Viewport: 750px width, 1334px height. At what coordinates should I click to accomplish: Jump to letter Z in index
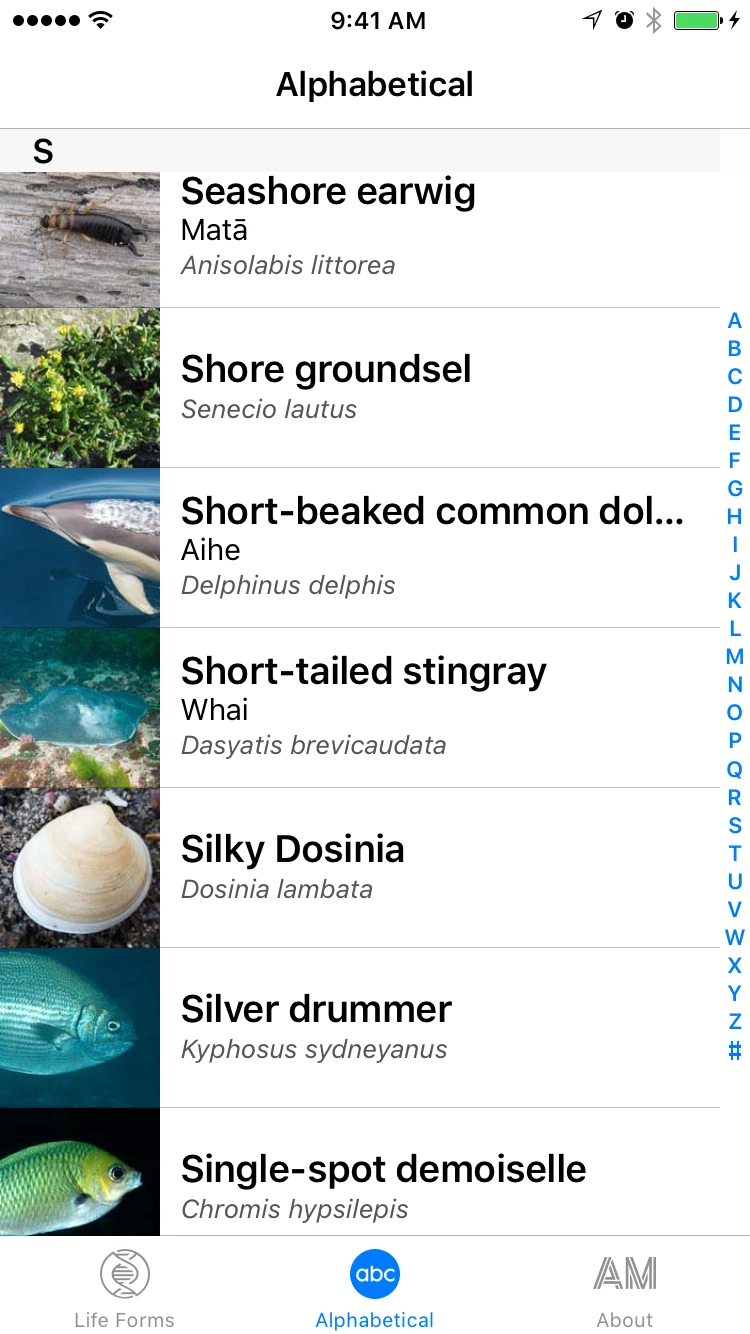point(735,1021)
